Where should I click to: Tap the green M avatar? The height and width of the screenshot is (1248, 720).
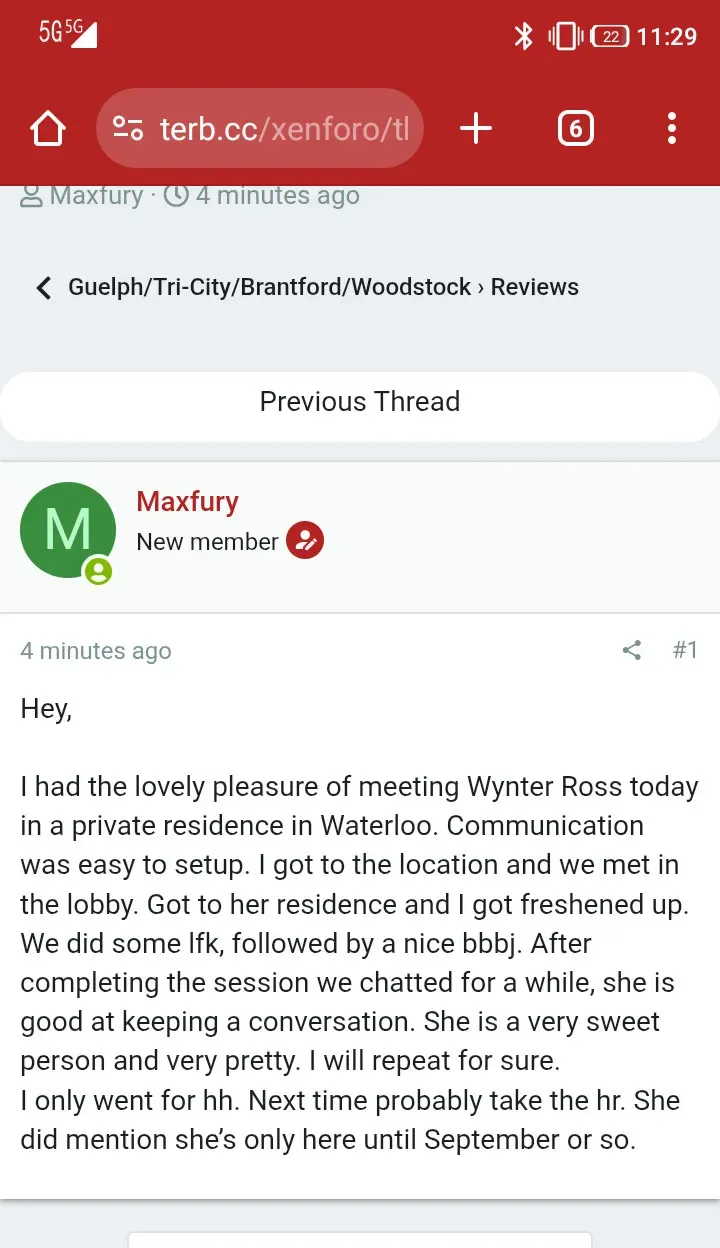tap(68, 530)
